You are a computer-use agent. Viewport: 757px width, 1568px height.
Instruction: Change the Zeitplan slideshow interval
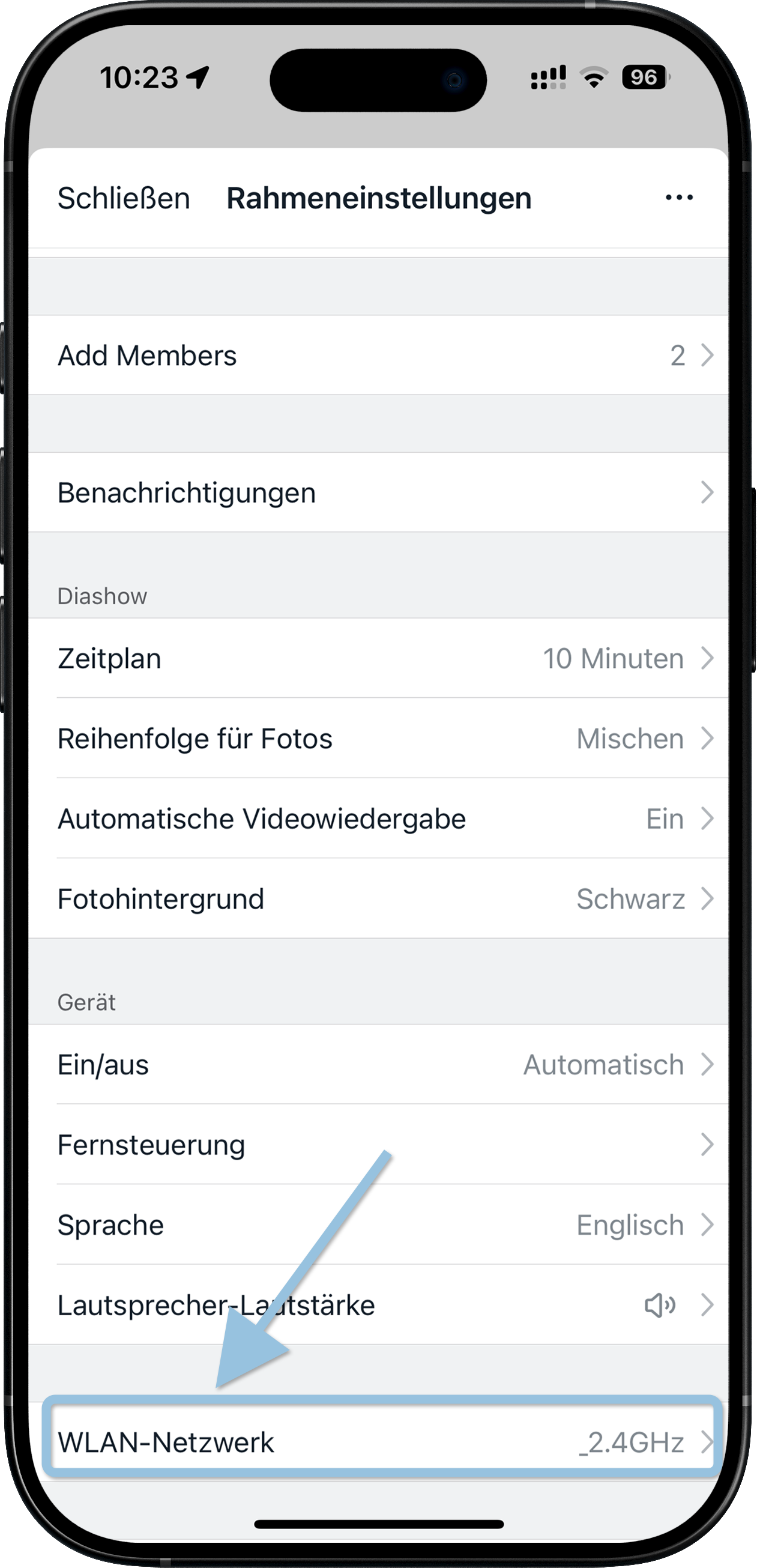[x=377, y=659]
